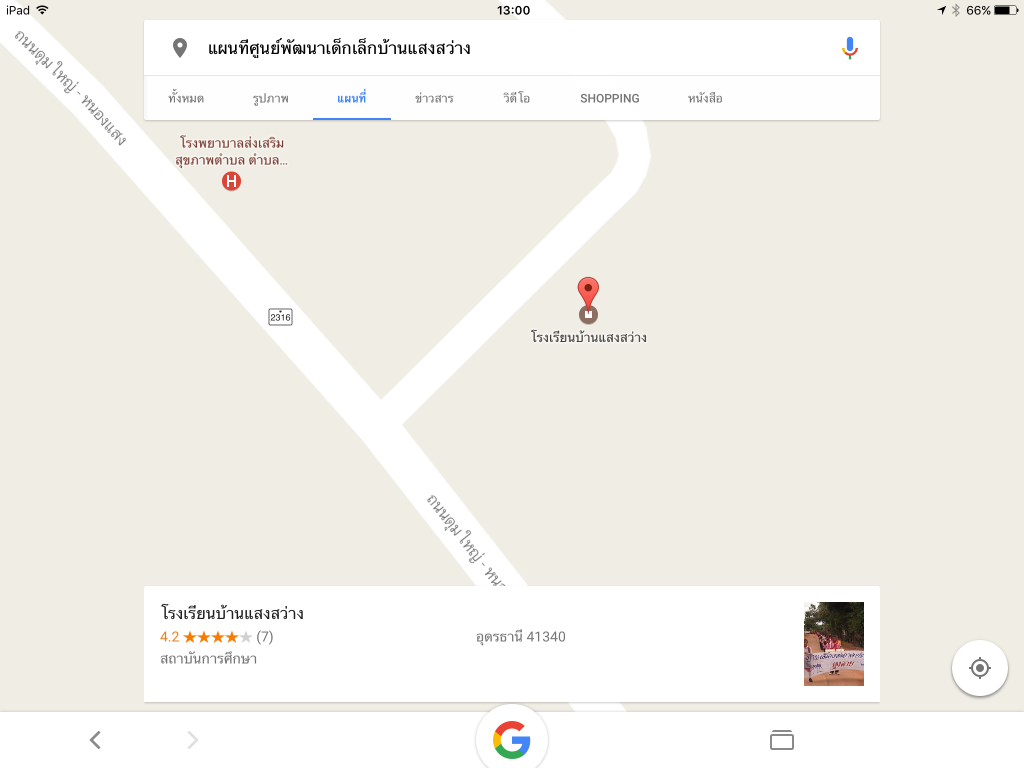Select the hospital marker on the map

231,181
